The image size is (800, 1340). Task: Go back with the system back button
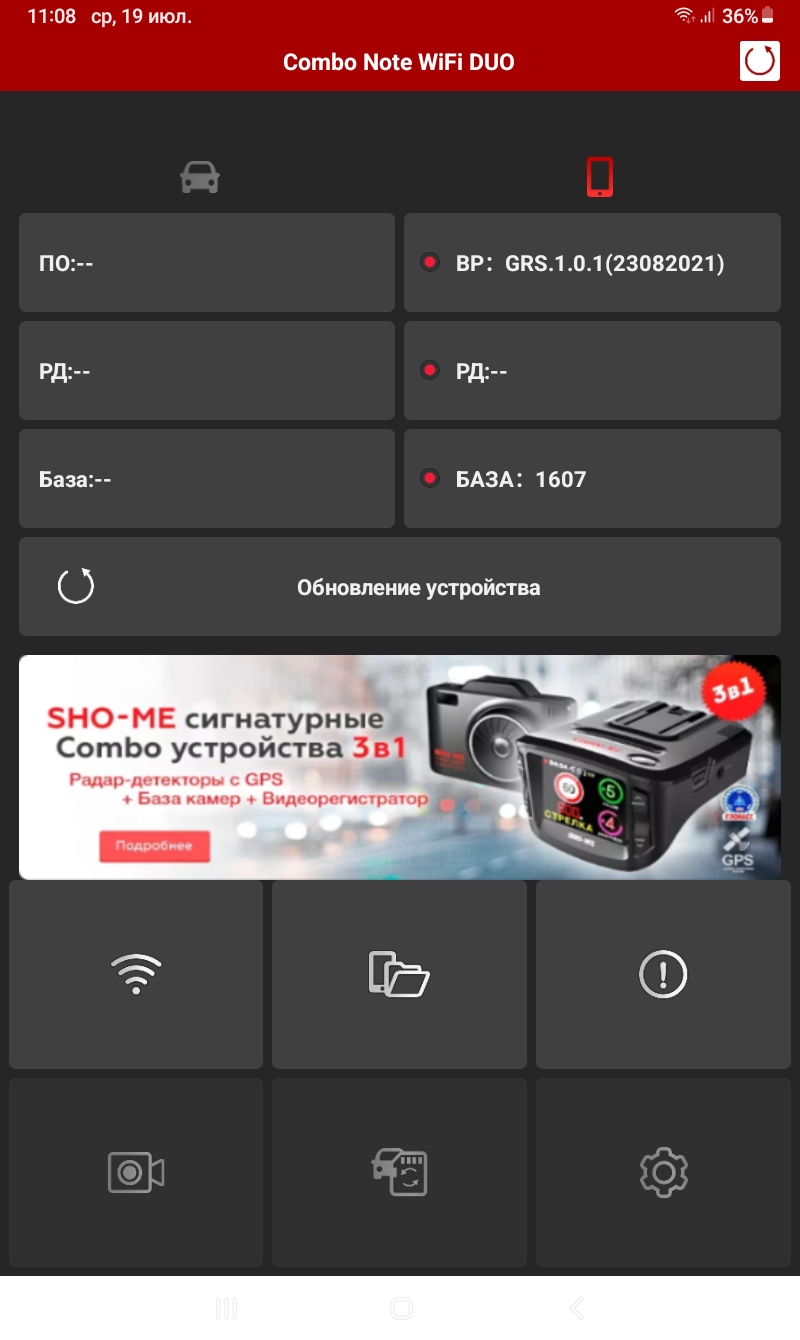(x=576, y=1308)
